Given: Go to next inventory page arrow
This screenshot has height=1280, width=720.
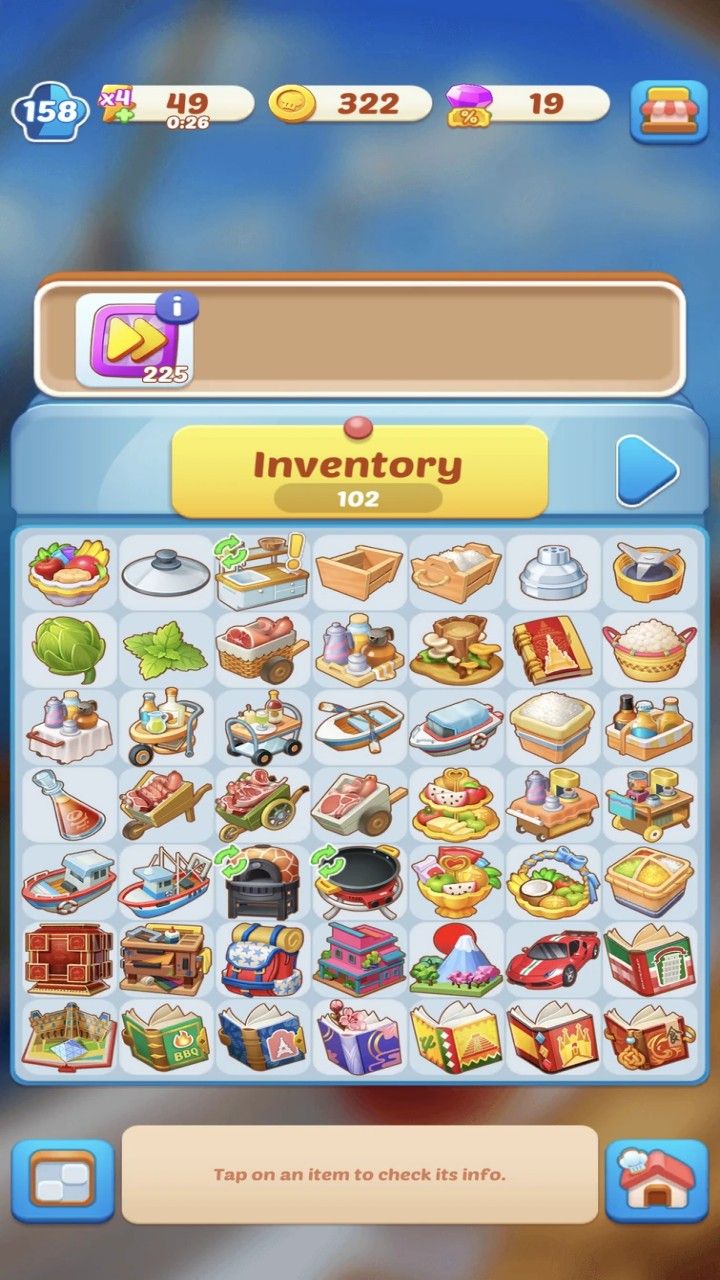Looking at the screenshot, I should (x=646, y=470).
